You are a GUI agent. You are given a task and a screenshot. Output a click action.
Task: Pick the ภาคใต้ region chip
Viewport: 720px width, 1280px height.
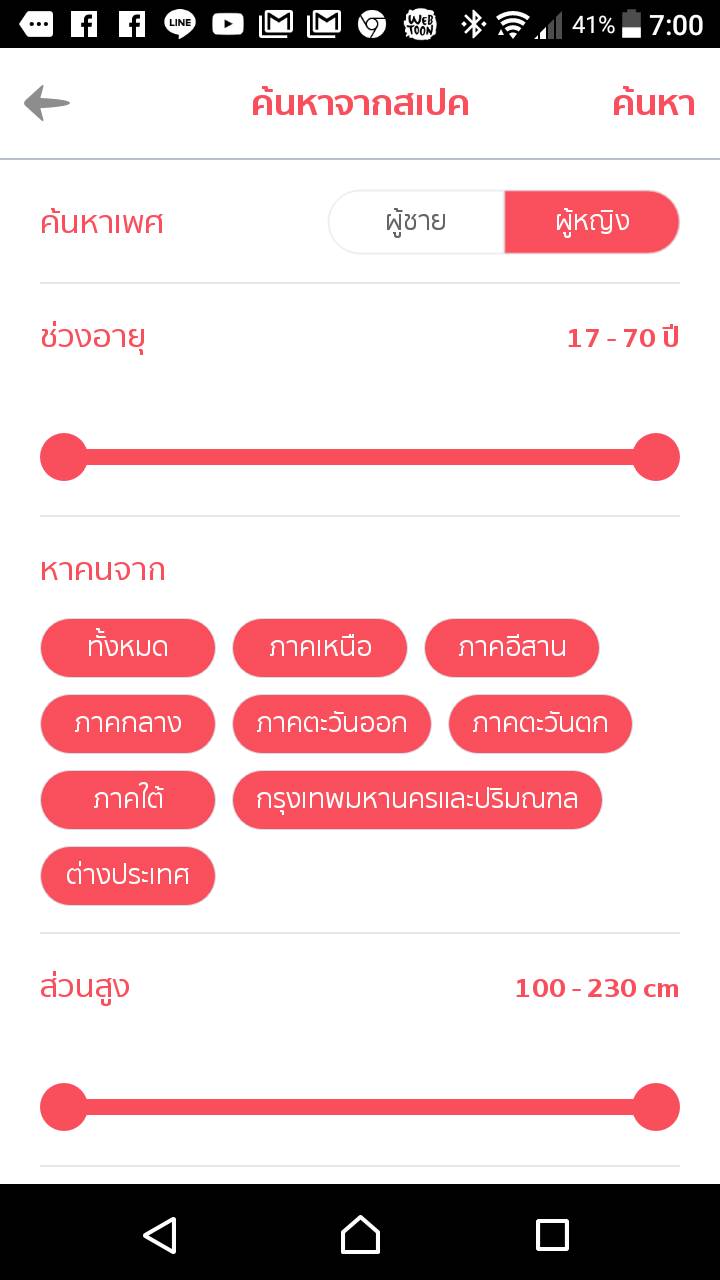127,800
